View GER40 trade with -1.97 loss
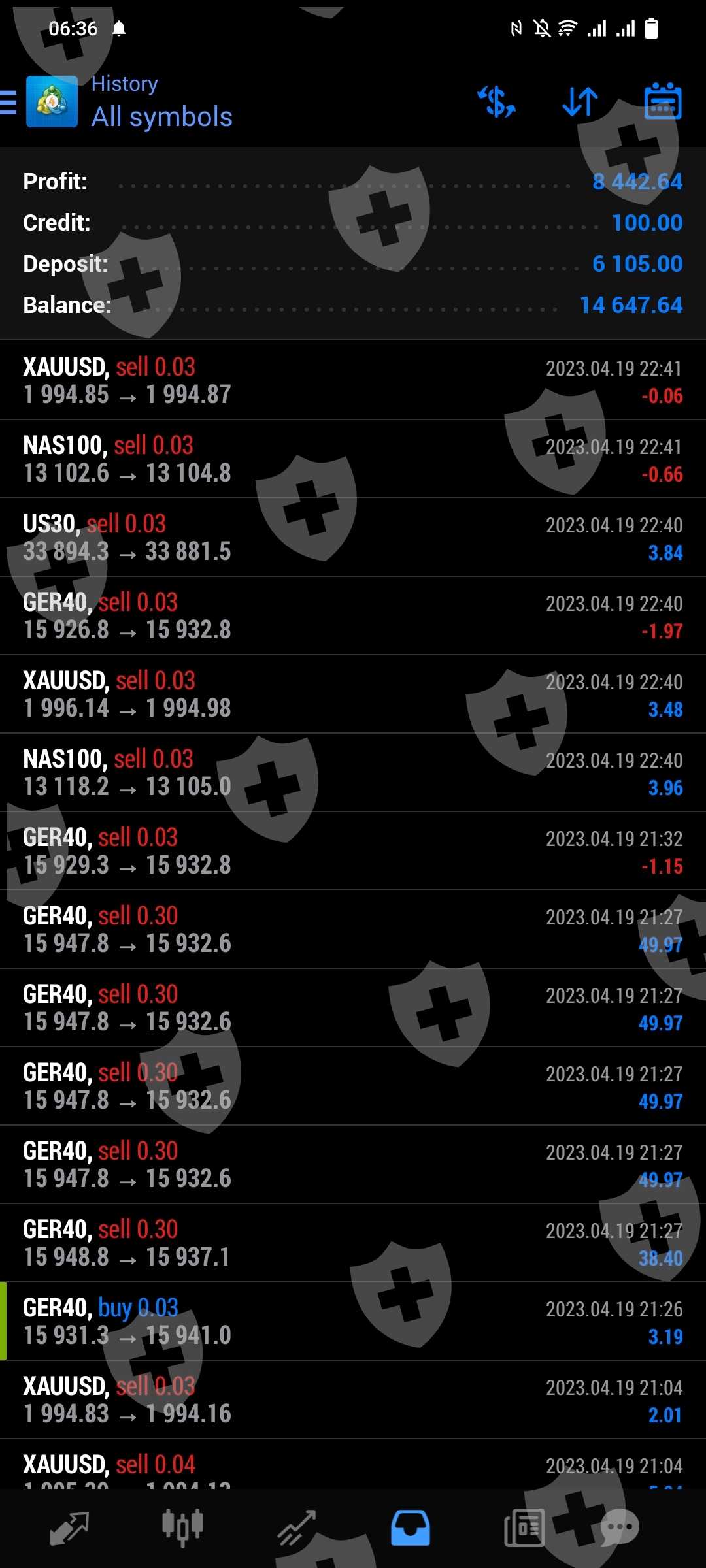The height and width of the screenshot is (1568, 706). (x=353, y=615)
